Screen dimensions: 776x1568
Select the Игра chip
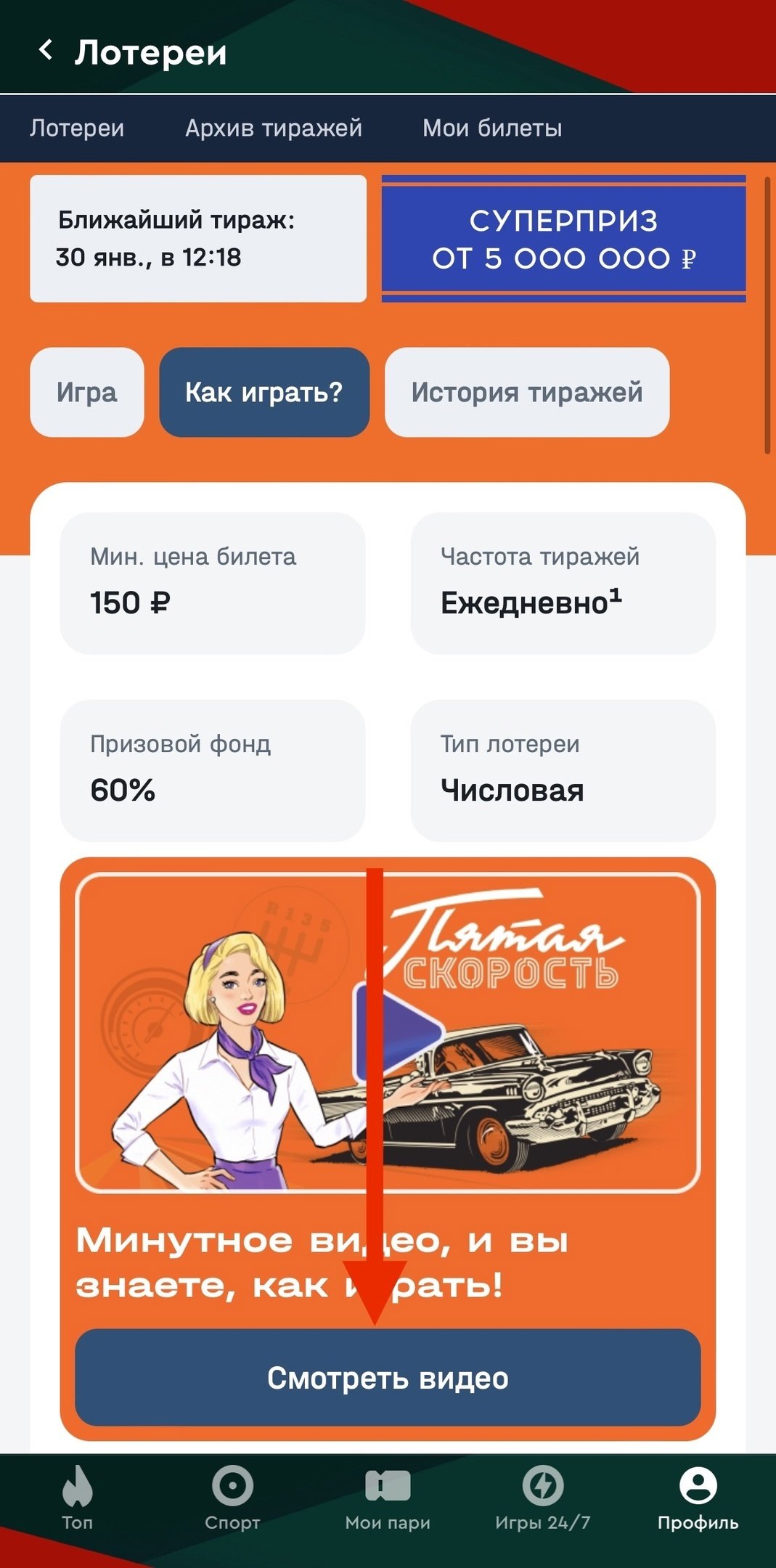[87, 393]
